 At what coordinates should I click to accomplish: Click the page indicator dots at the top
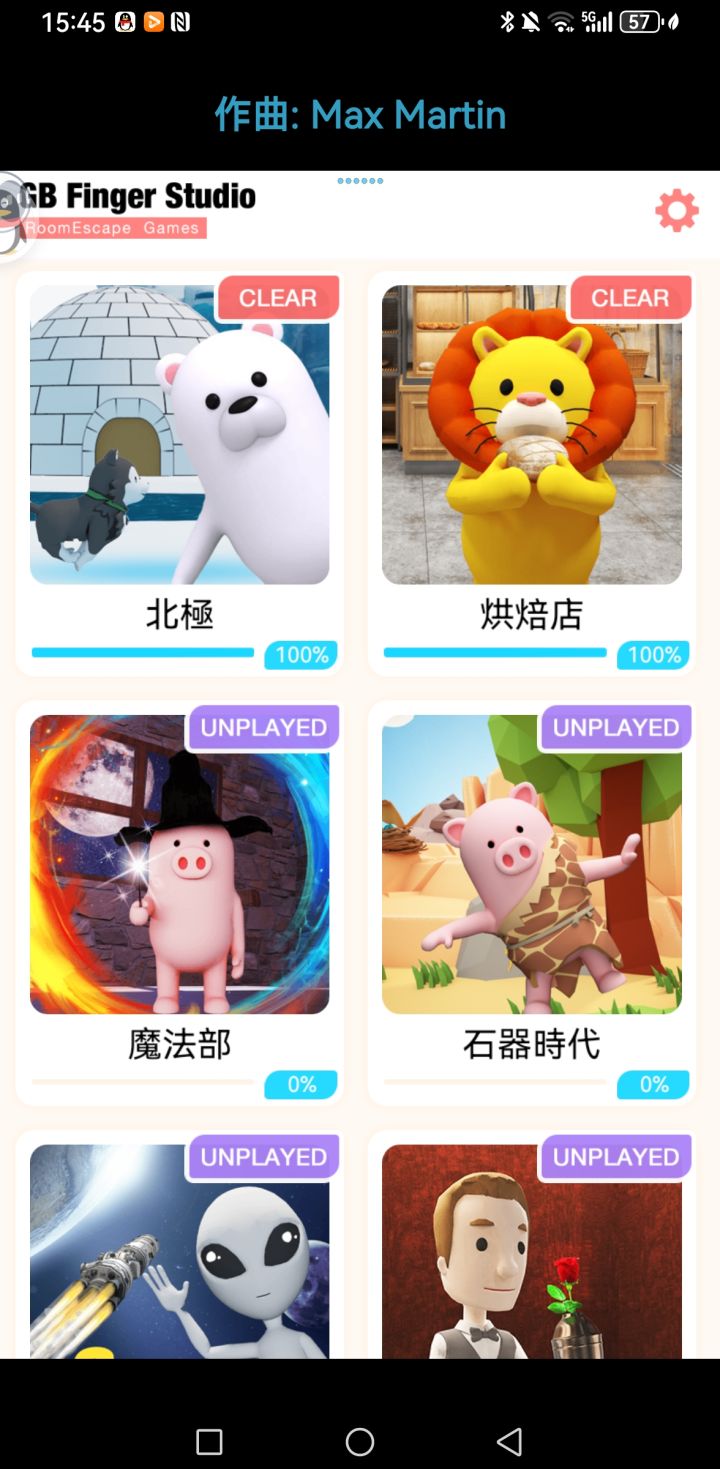coord(359,181)
